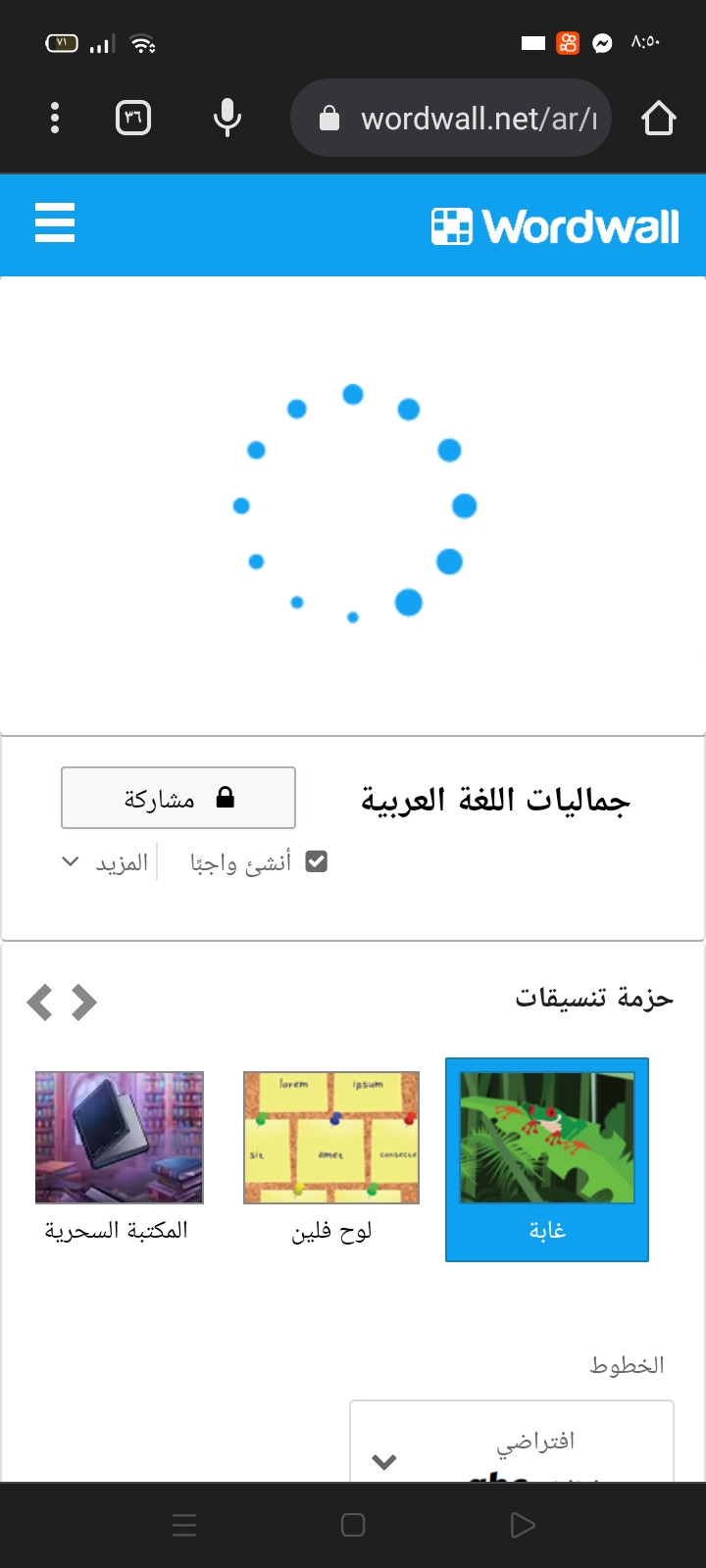
Task: Open the Wordwall hamburger menu
Action: point(55,223)
